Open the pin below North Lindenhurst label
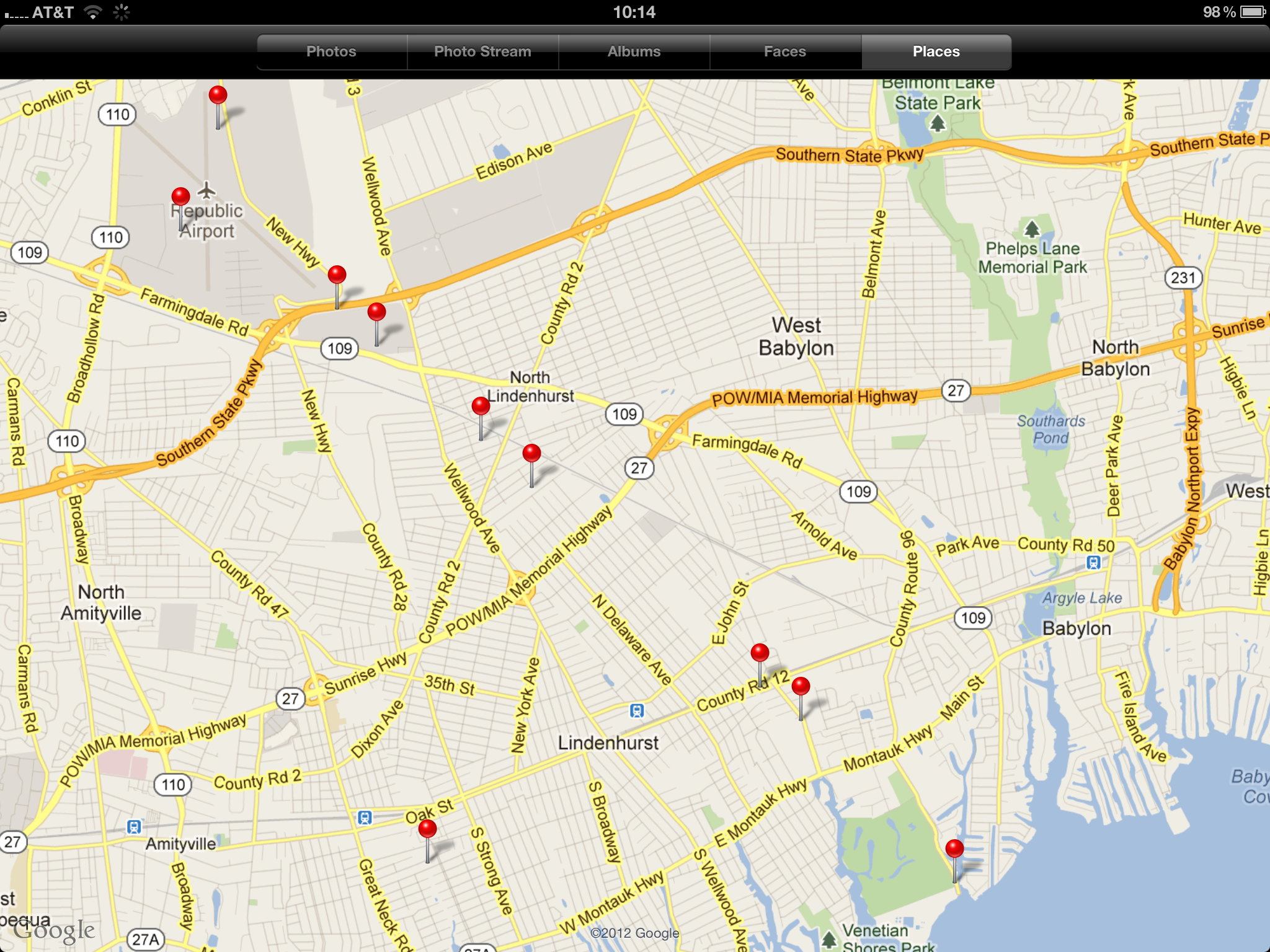Image resolution: width=1270 pixels, height=952 pixels. pyautogui.click(x=481, y=407)
